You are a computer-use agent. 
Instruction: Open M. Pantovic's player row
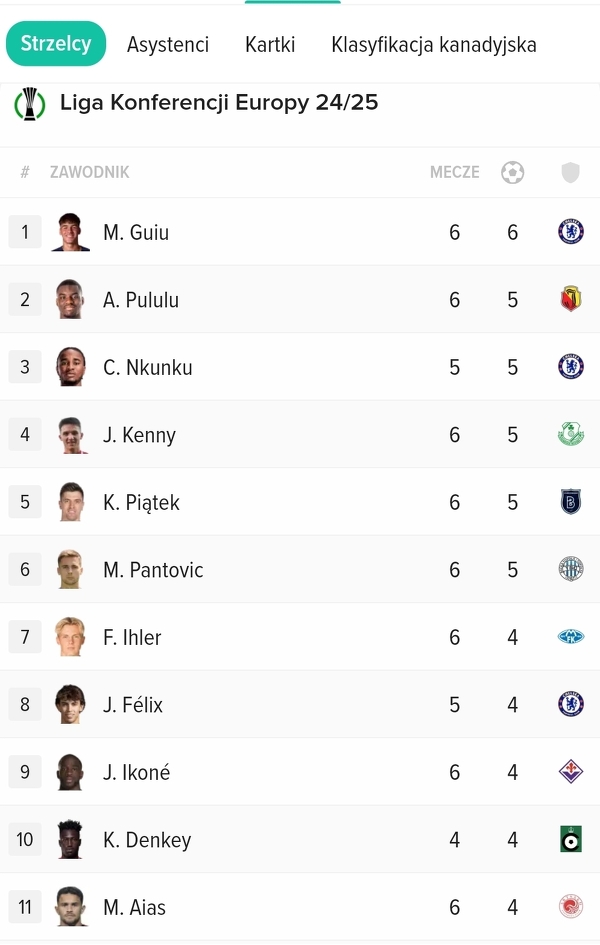[153, 570]
